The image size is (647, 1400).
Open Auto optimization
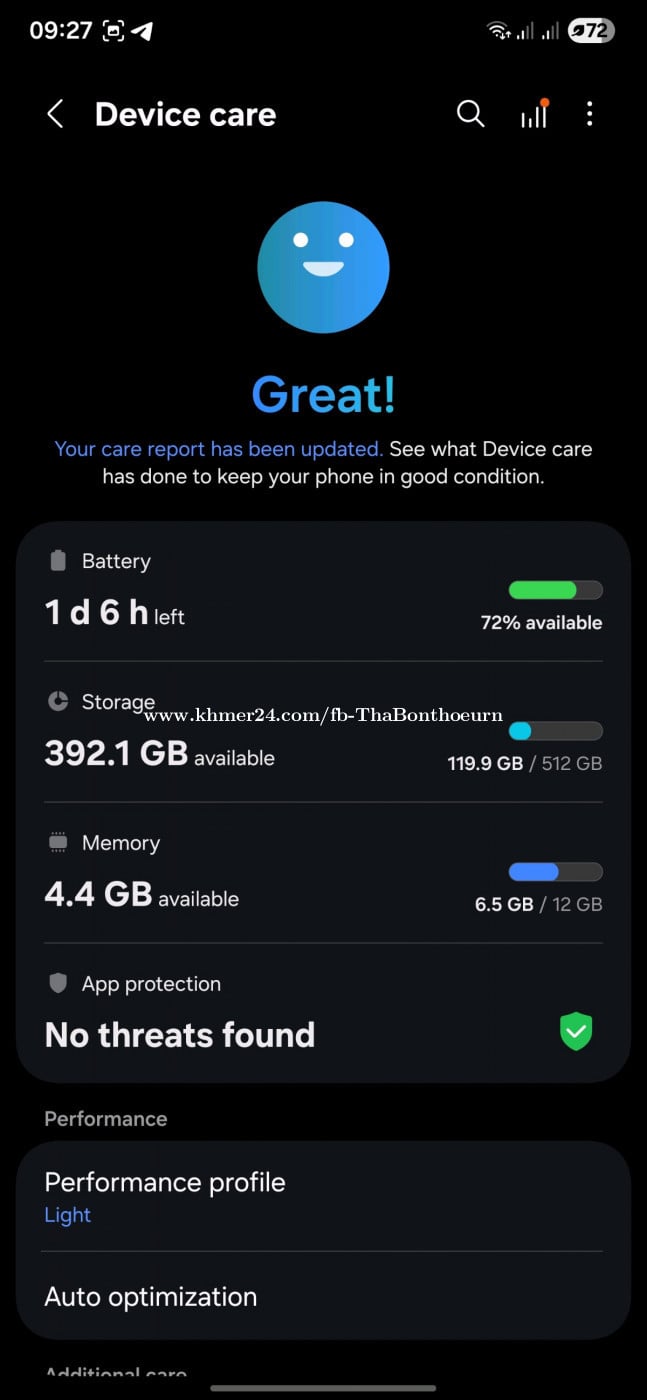point(323,1297)
